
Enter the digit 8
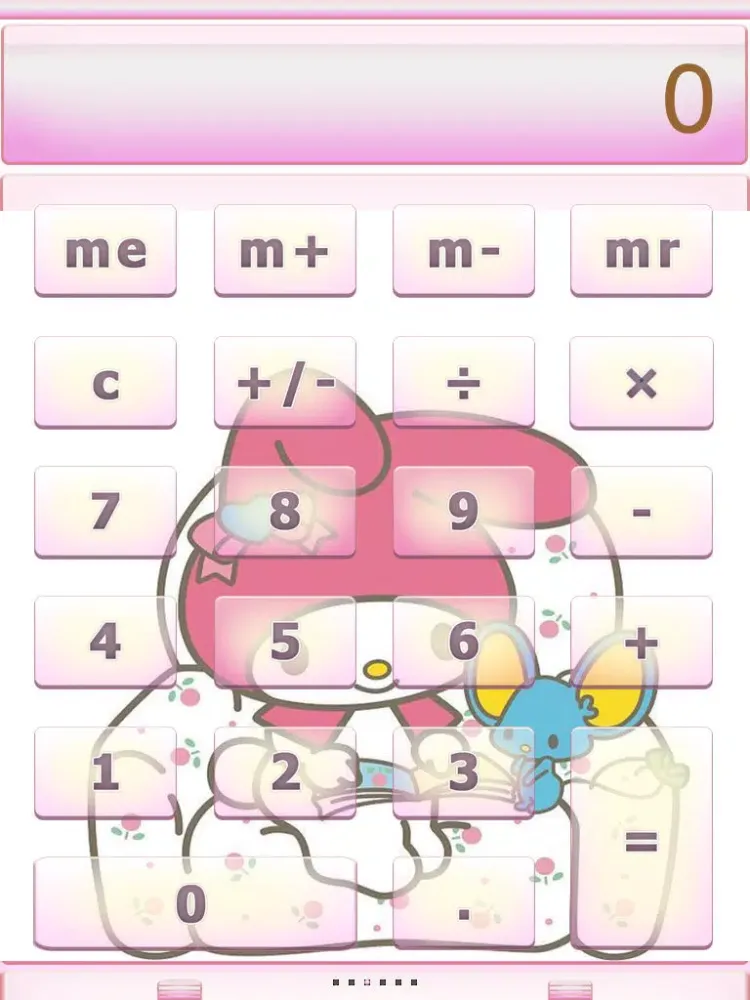[x=284, y=511]
